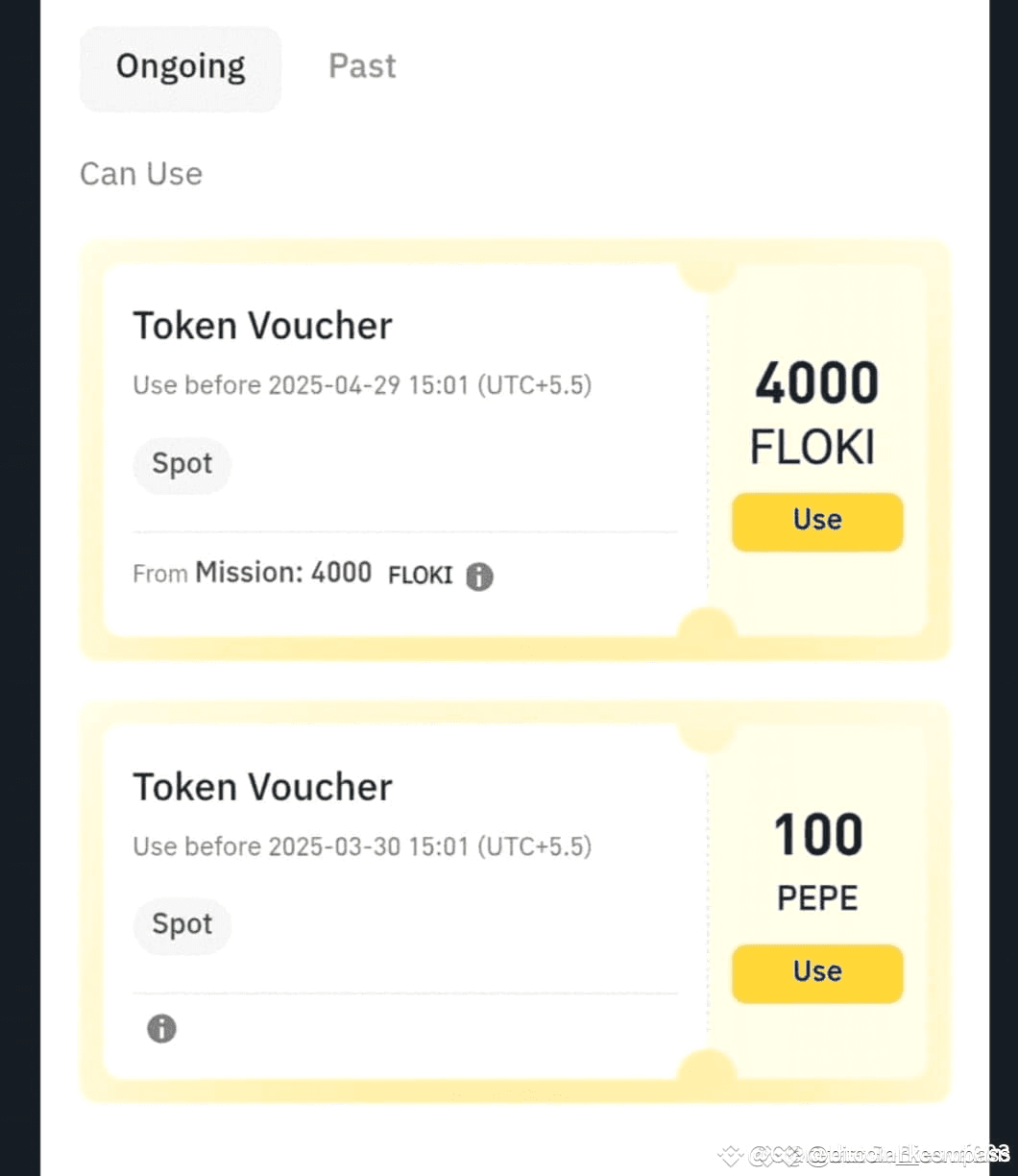The image size is (1018, 1176).
Task: Click Use on the 4000 FLOKI voucher
Action: tap(816, 522)
